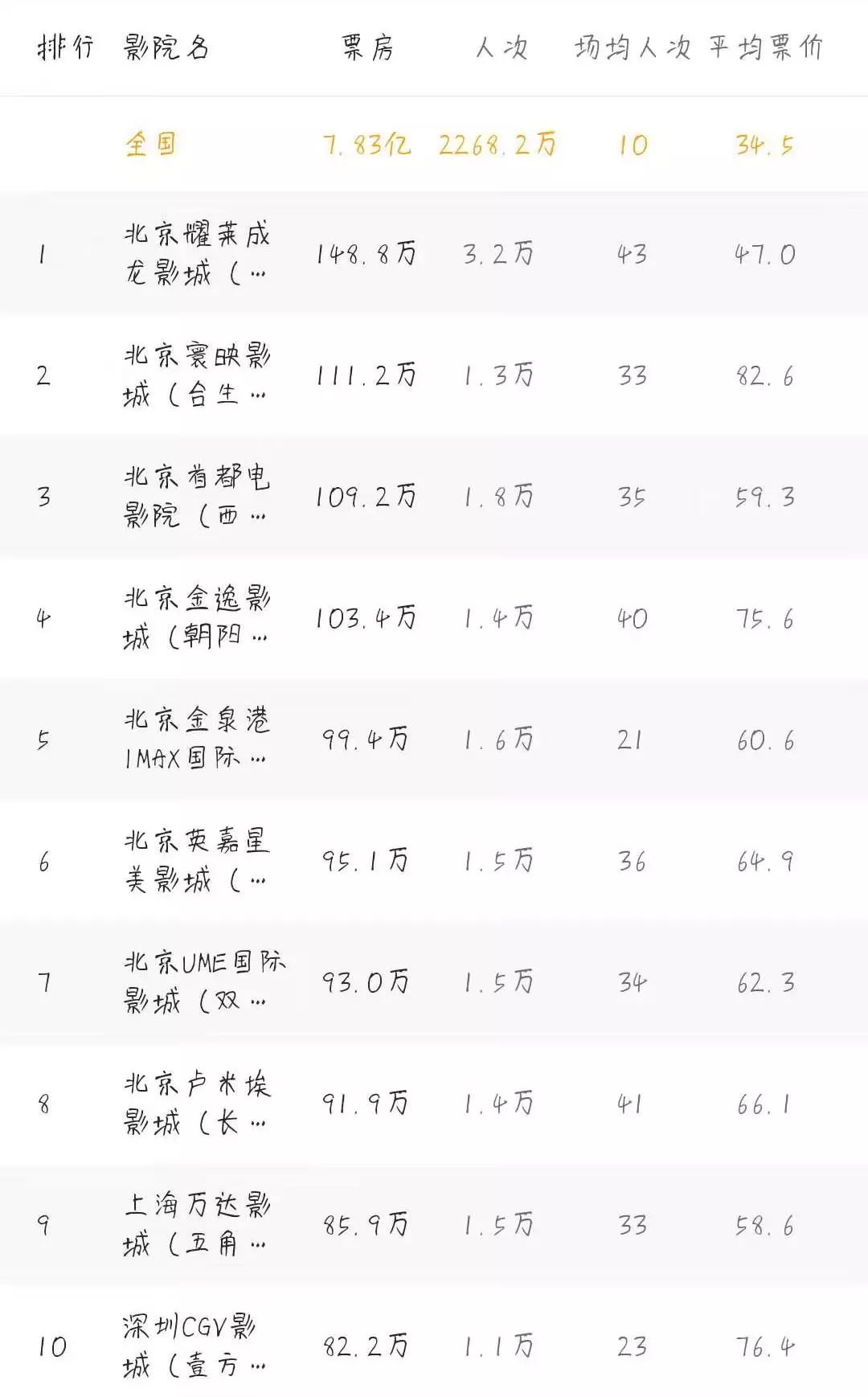View details for 北京首都电影院
The image size is (868, 1397).
click(197, 496)
